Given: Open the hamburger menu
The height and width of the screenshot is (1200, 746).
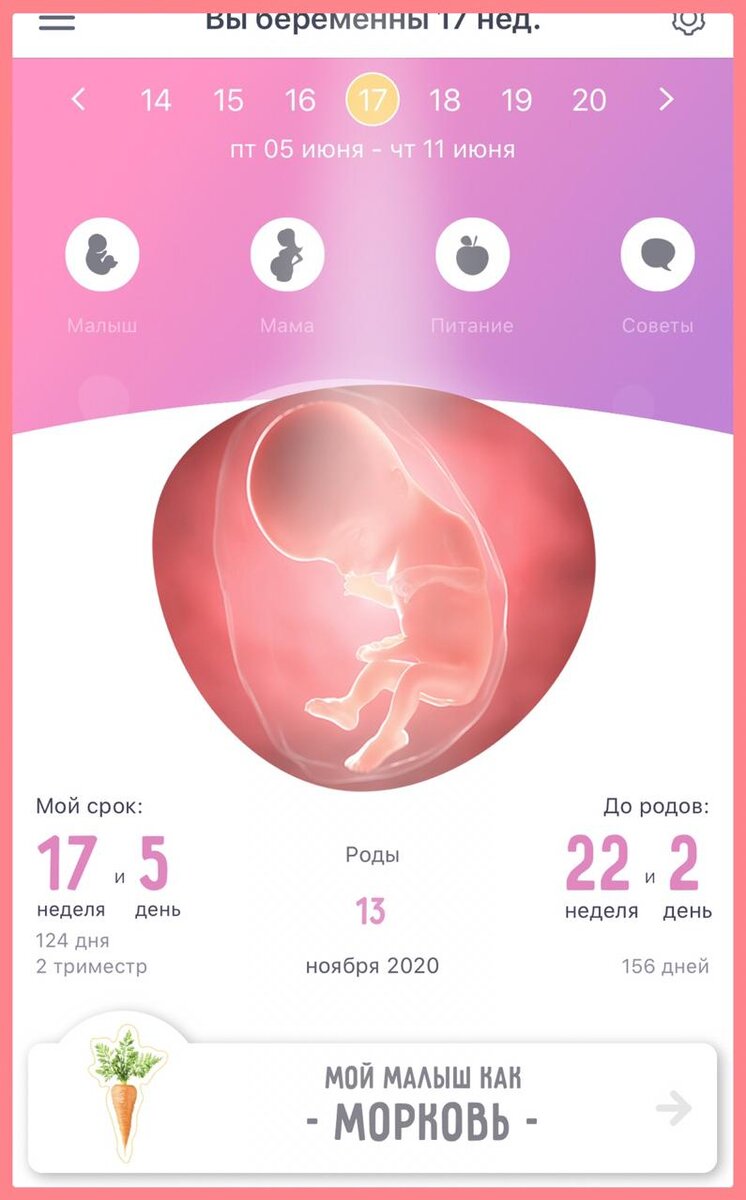Looking at the screenshot, I should 57,20.
